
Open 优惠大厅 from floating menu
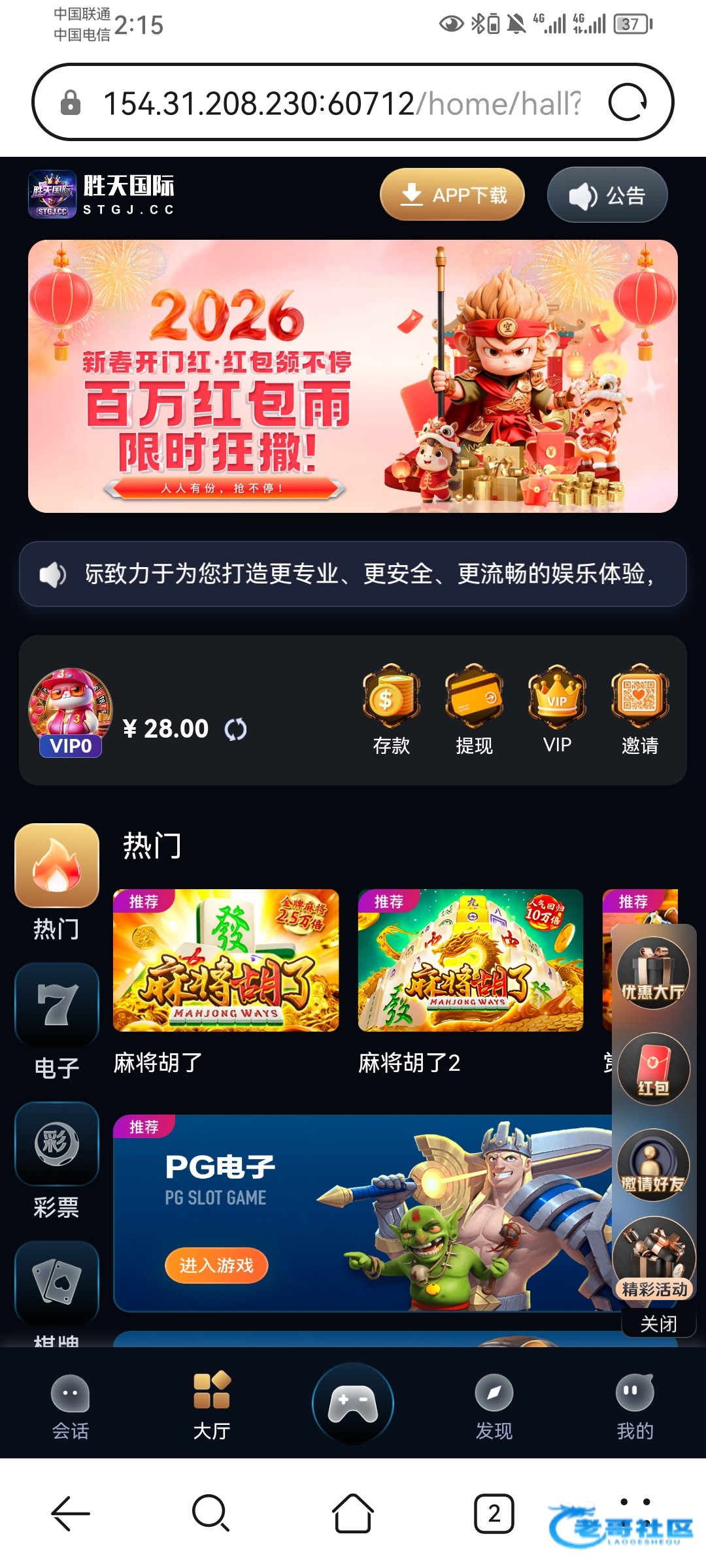653,972
